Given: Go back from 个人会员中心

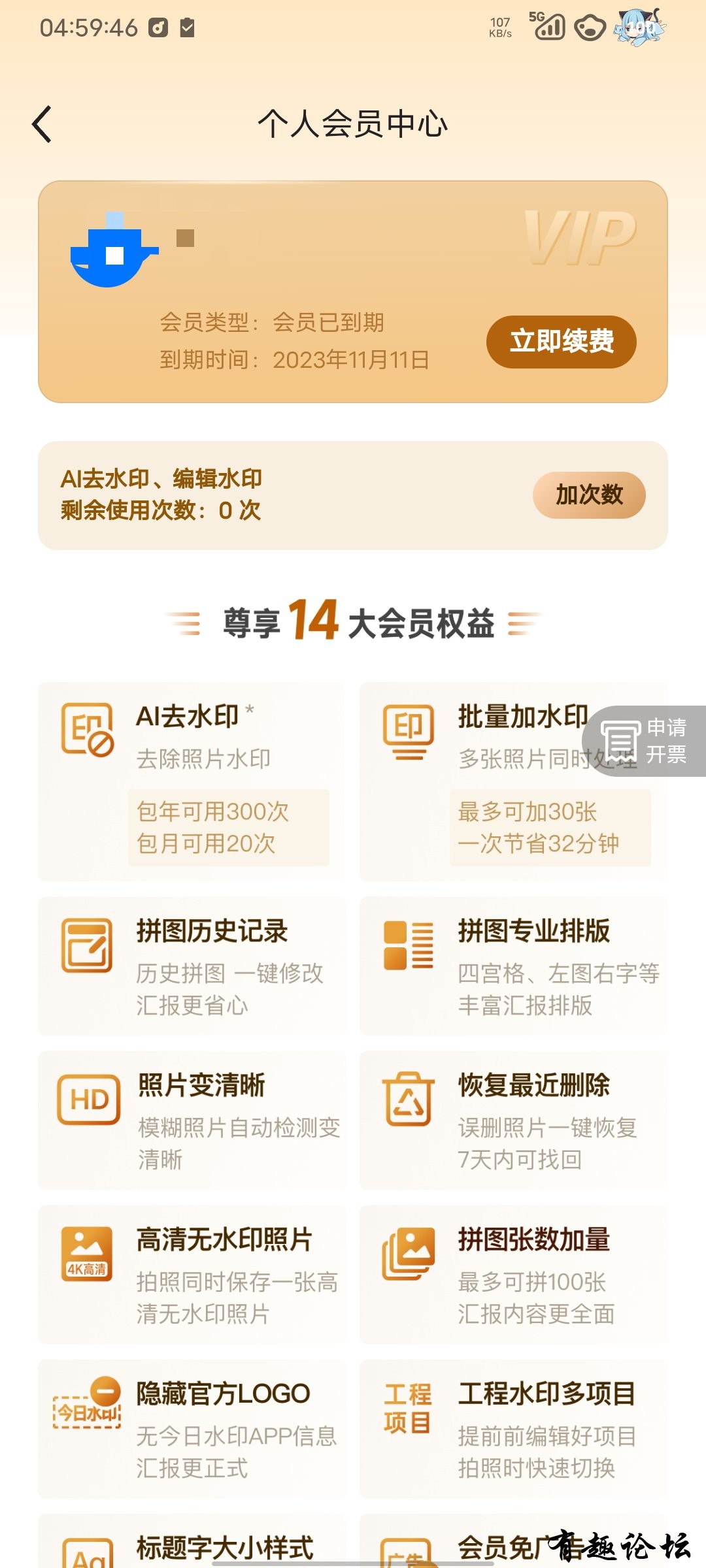Looking at the screenshot, I should [42, 124].
